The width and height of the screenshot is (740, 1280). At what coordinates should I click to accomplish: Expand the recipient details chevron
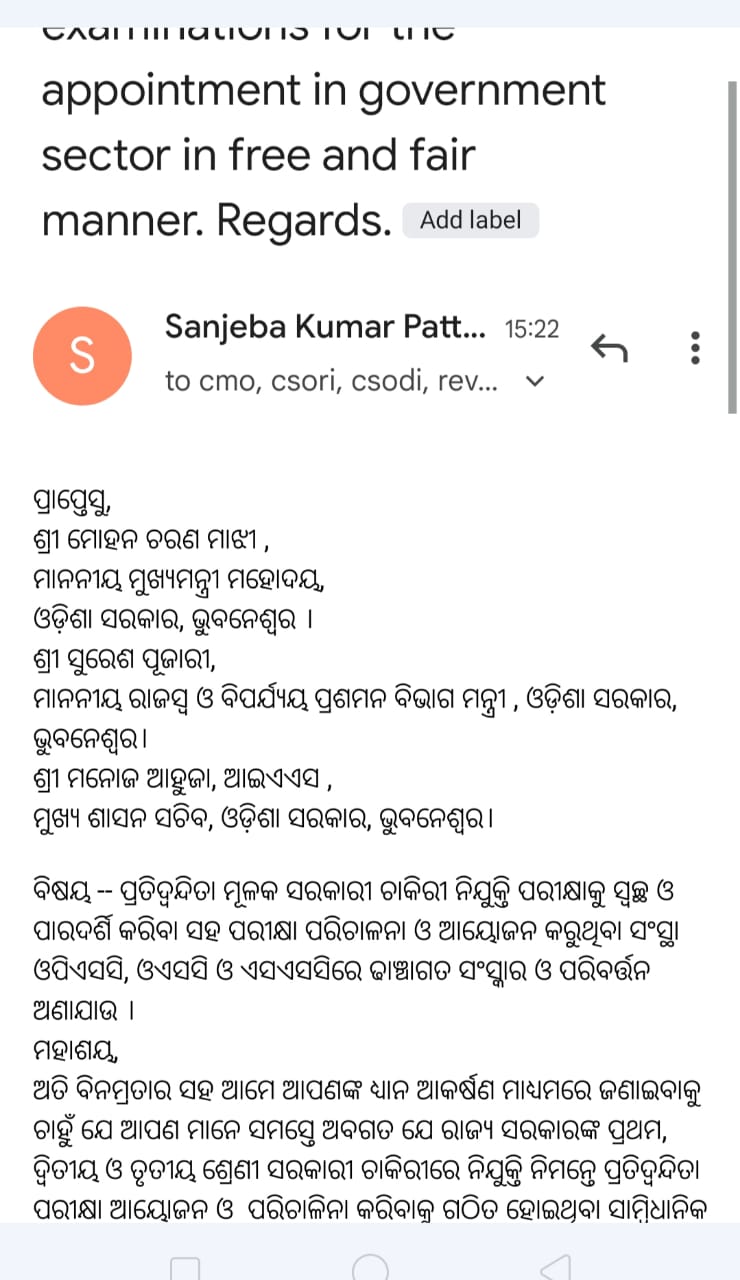tap(535, 381)
